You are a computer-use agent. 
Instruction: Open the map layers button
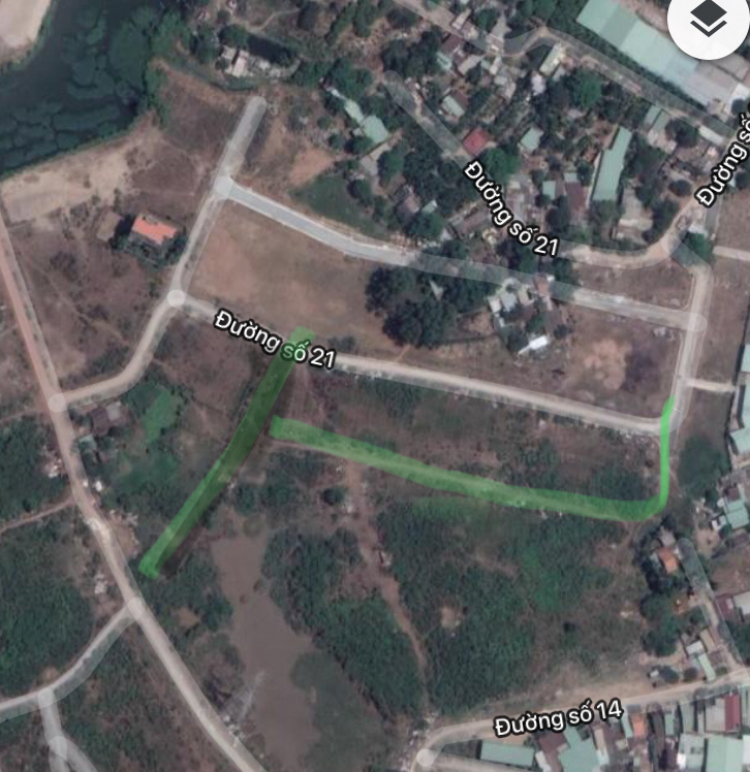708,23
